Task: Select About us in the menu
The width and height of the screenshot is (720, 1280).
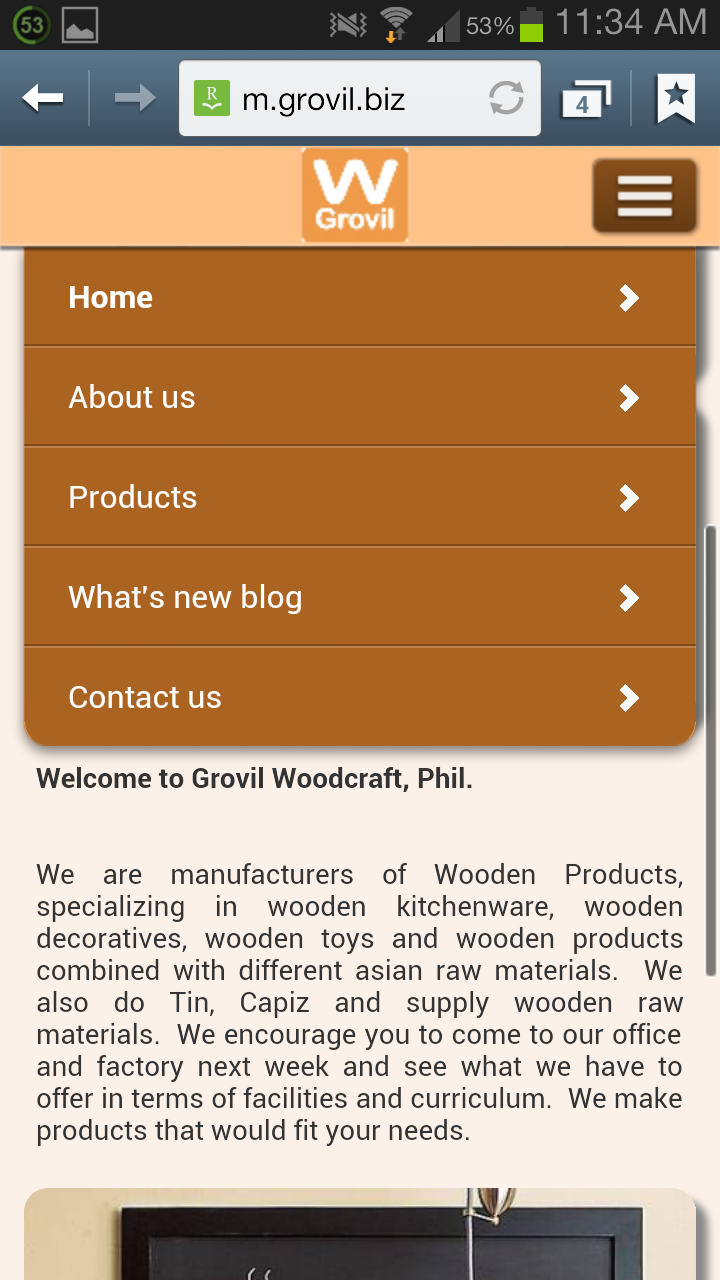Action: [131, 397]
